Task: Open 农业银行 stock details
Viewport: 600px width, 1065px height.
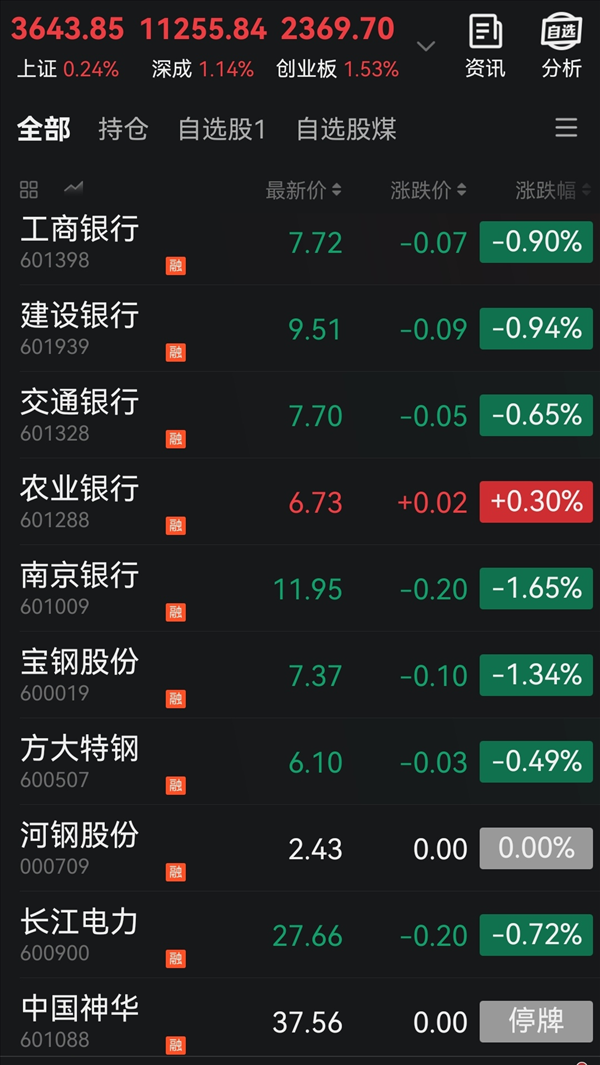Action: 300,502
